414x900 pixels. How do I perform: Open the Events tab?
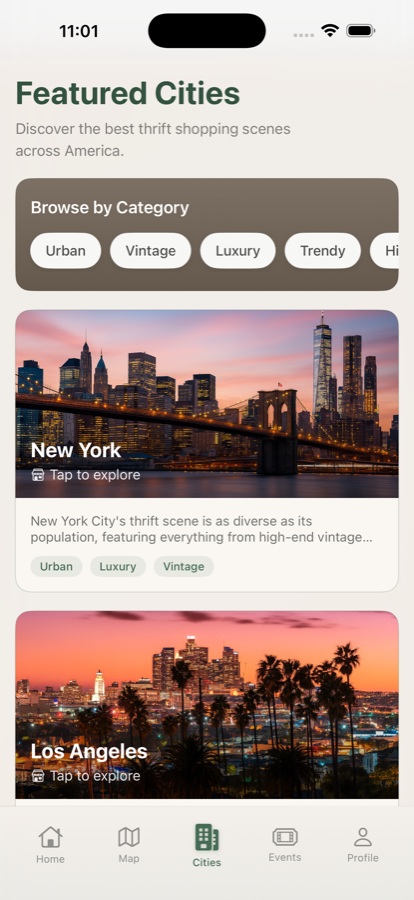click(x=285, y=845)
